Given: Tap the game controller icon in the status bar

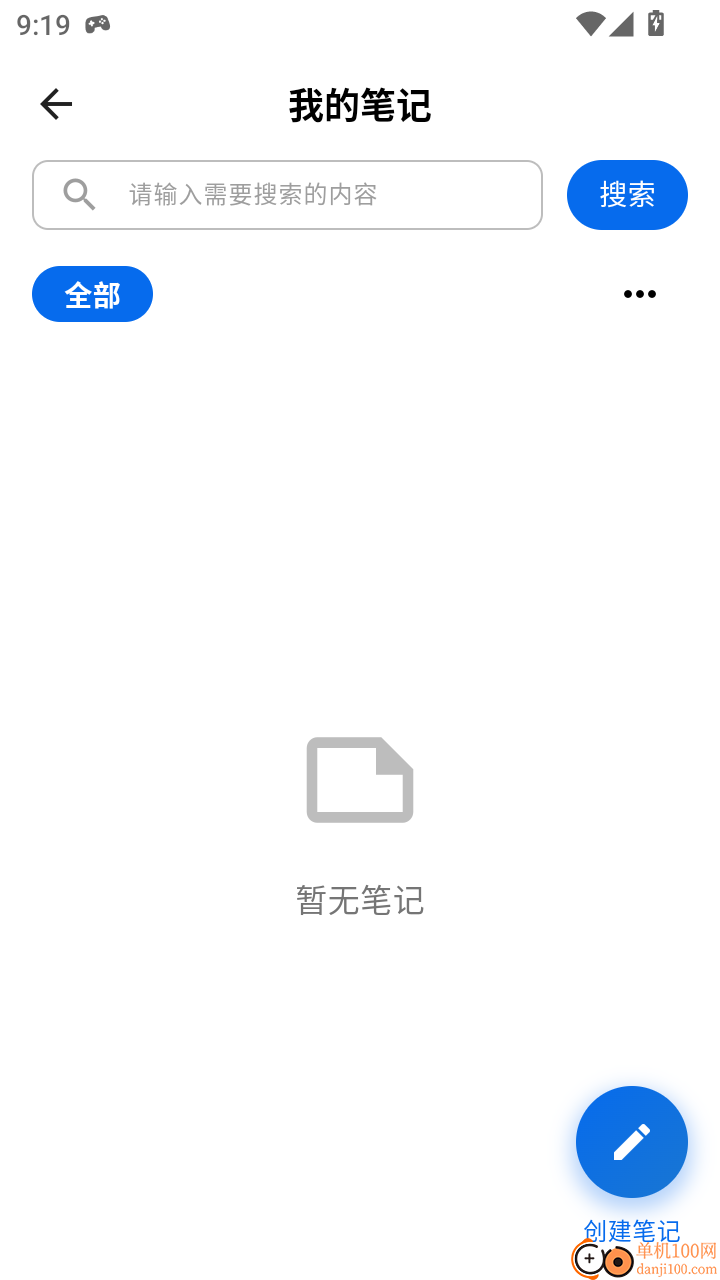Looking at the screenshot, I should point(97,25).
